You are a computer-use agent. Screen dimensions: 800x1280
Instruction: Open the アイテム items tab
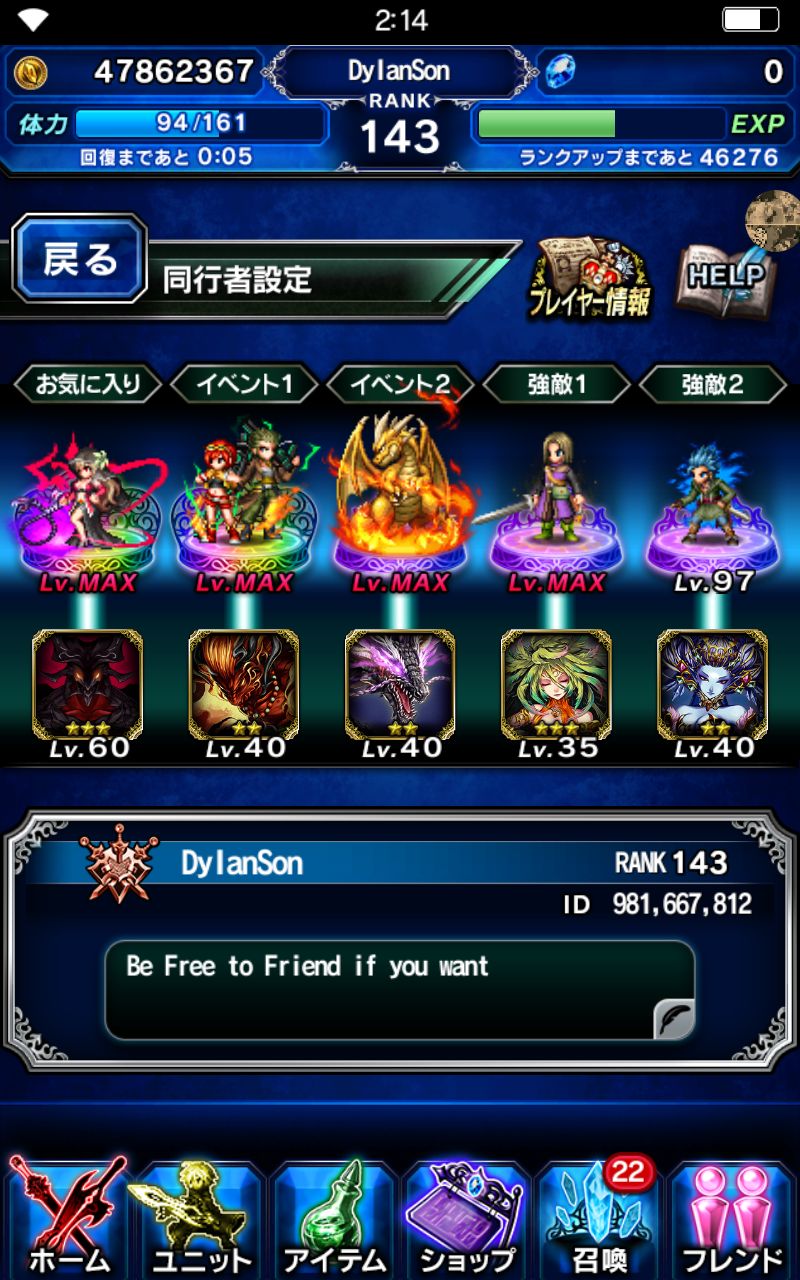point(333,1220)
